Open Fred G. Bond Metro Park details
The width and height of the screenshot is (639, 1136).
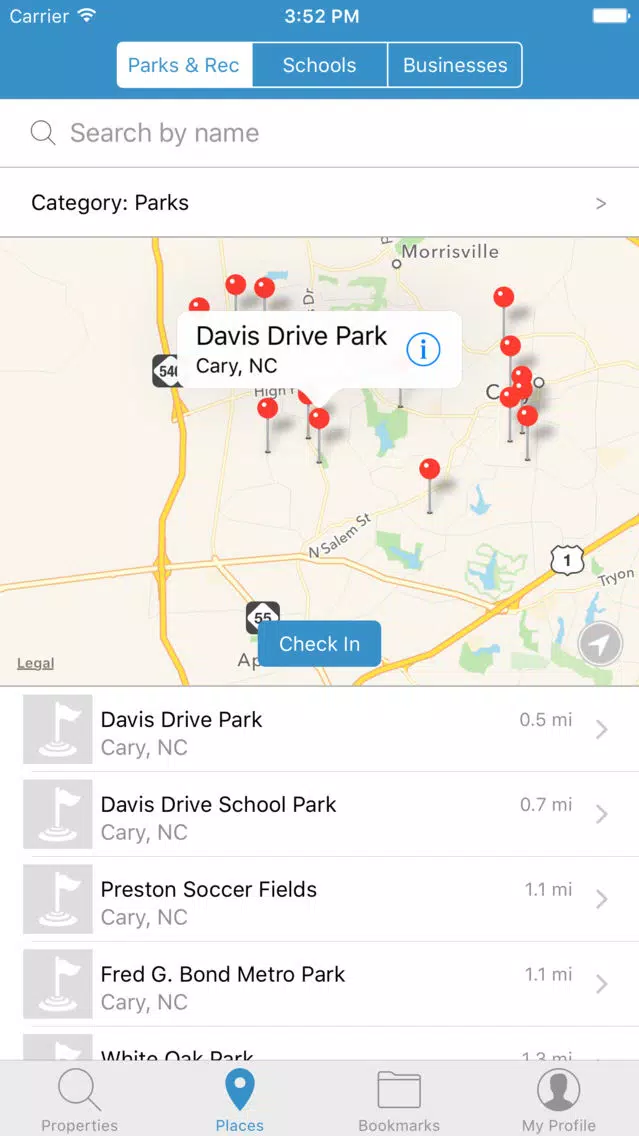[320, 984]
